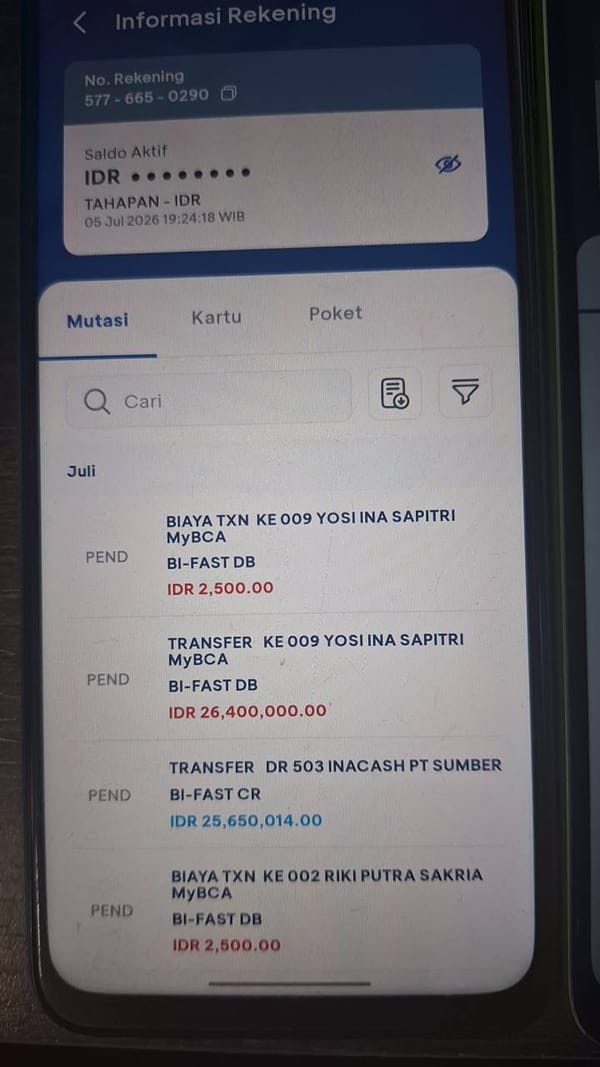Image resolution: width=600 pixels, height=1067 pixels.
Task: Open the IDR 26,400,000.00 transfer to Yosi Ina Sapitri
Action: click(293, 677)
